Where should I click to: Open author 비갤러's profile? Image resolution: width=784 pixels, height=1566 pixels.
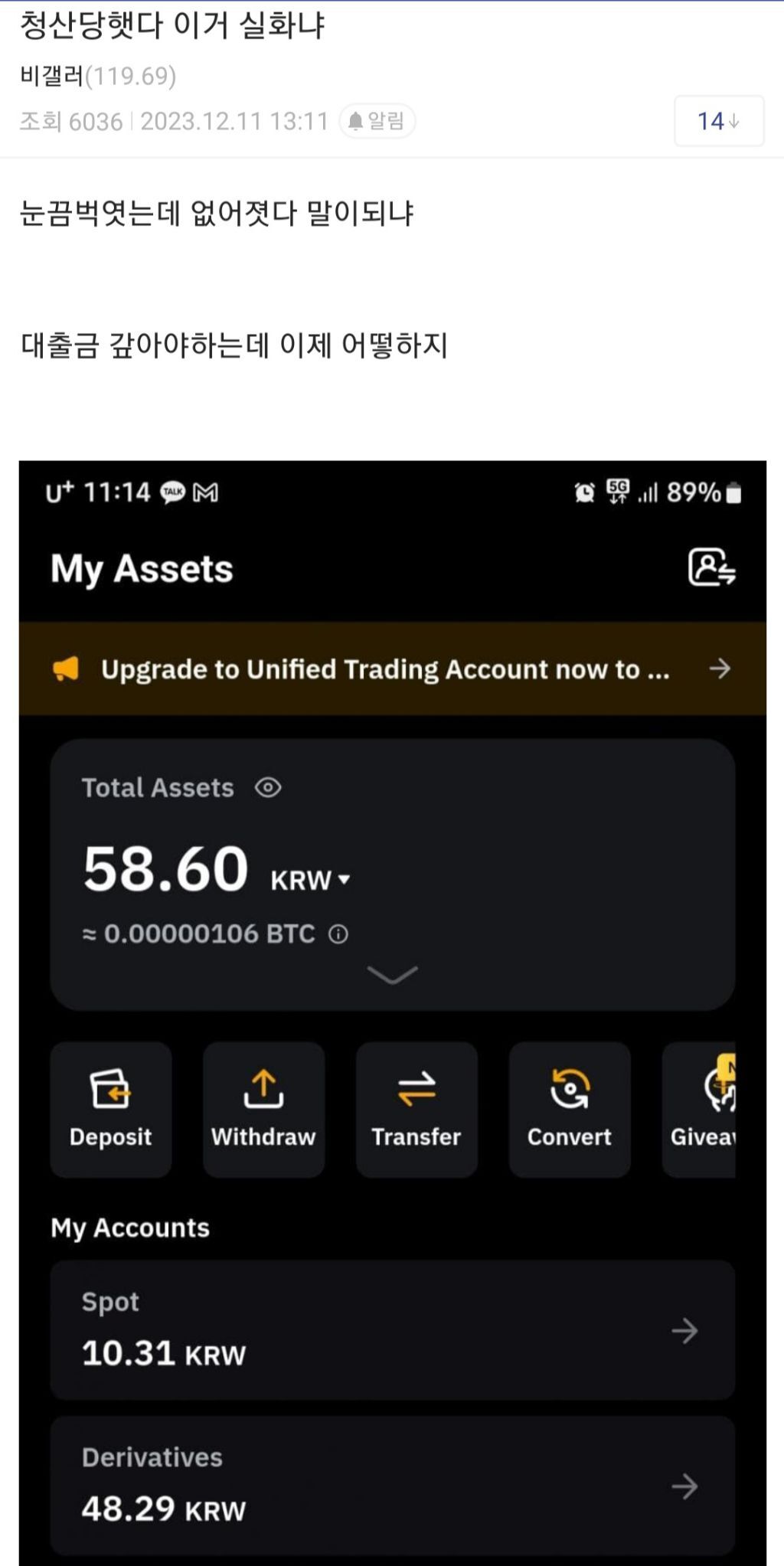[x=52, y=76]
